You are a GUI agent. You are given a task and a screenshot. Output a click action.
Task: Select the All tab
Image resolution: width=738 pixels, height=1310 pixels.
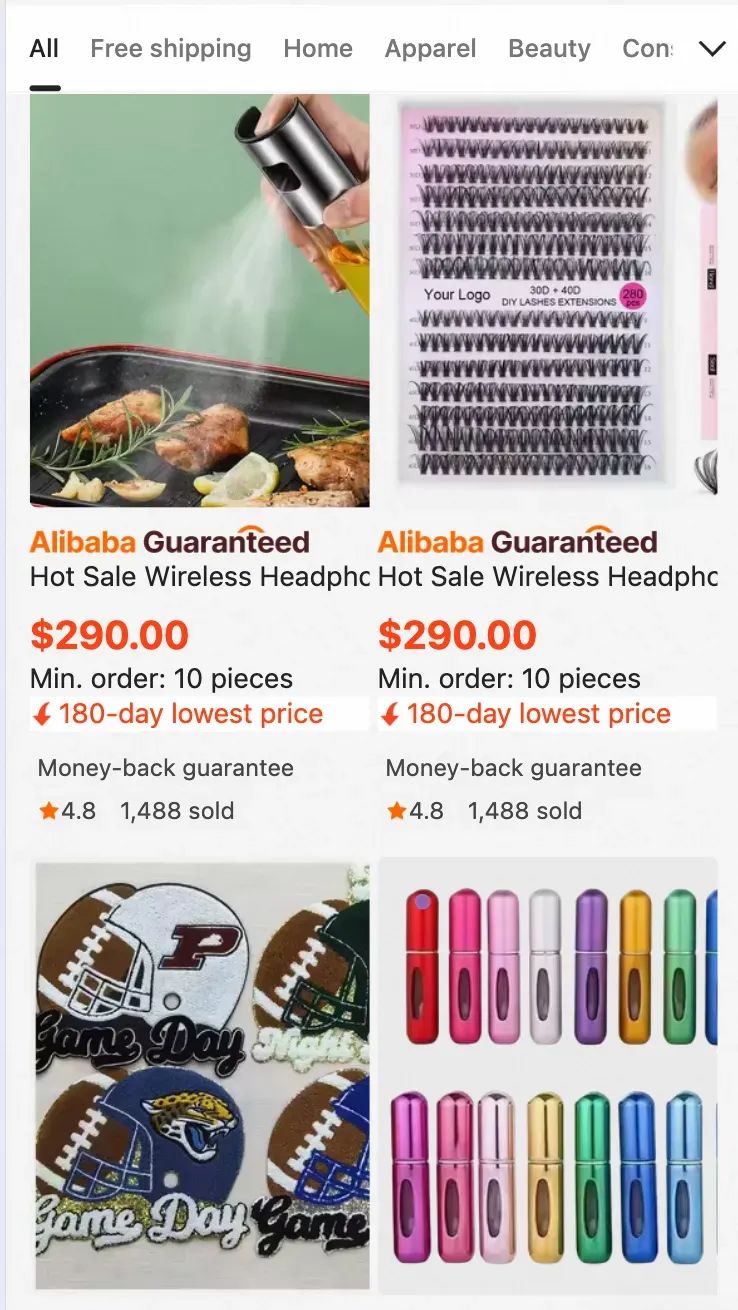[43, 47]
